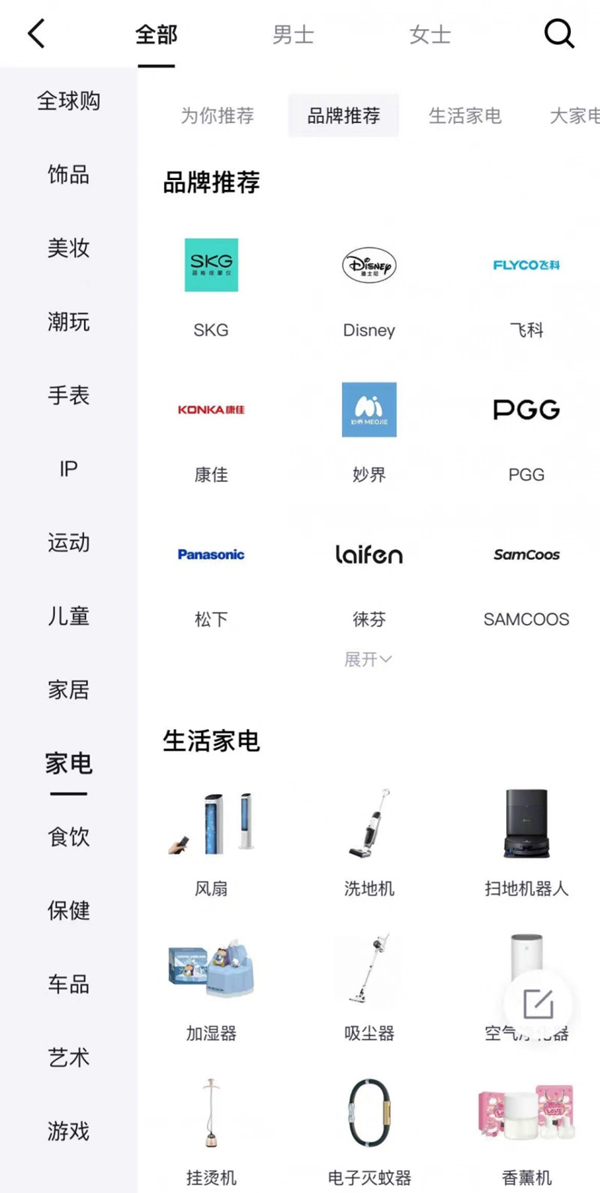View the 松下 Panasonic brand

click(x=211, y=584)
